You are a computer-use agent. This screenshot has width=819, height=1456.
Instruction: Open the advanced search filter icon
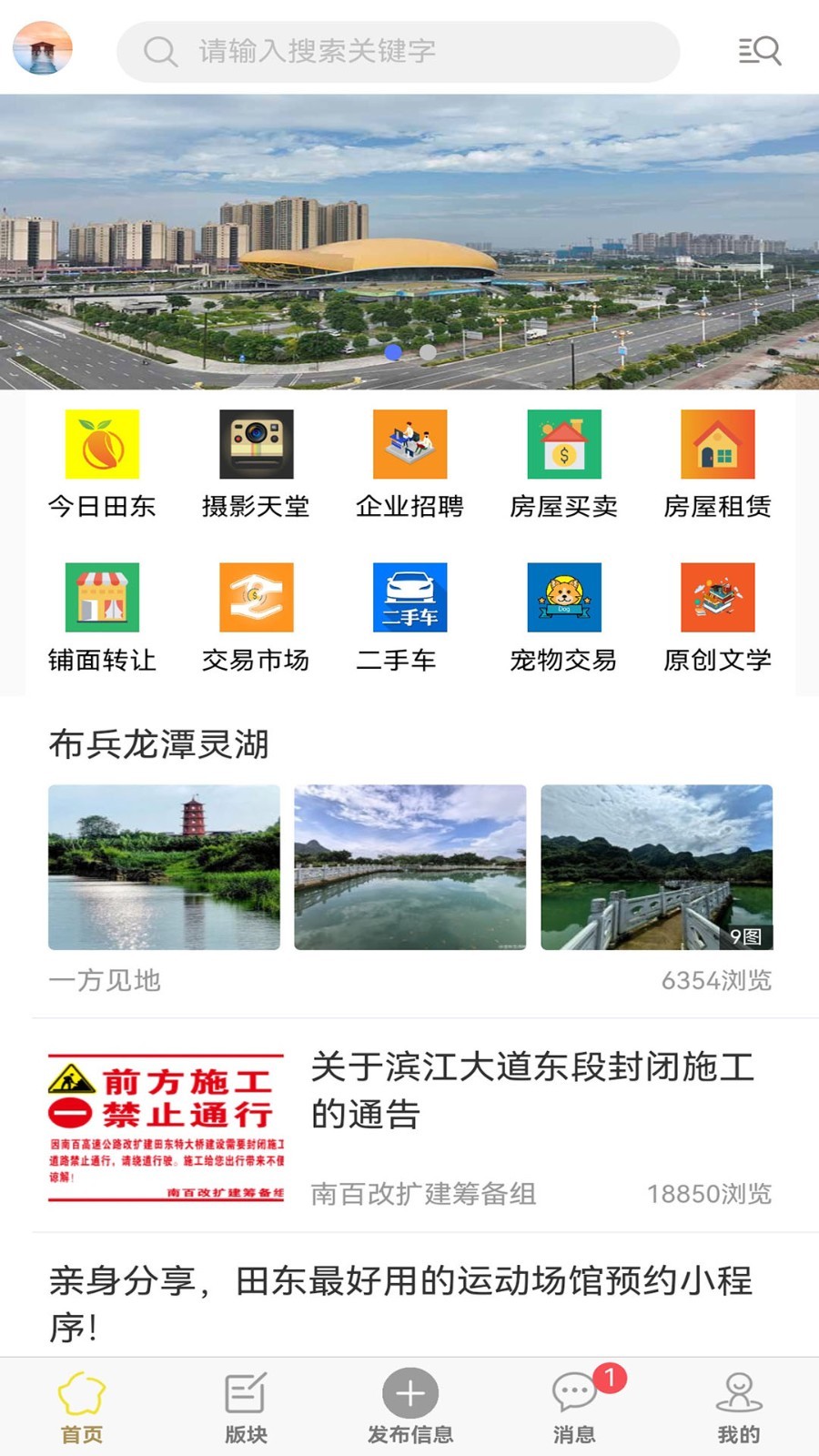pos(761,51)
